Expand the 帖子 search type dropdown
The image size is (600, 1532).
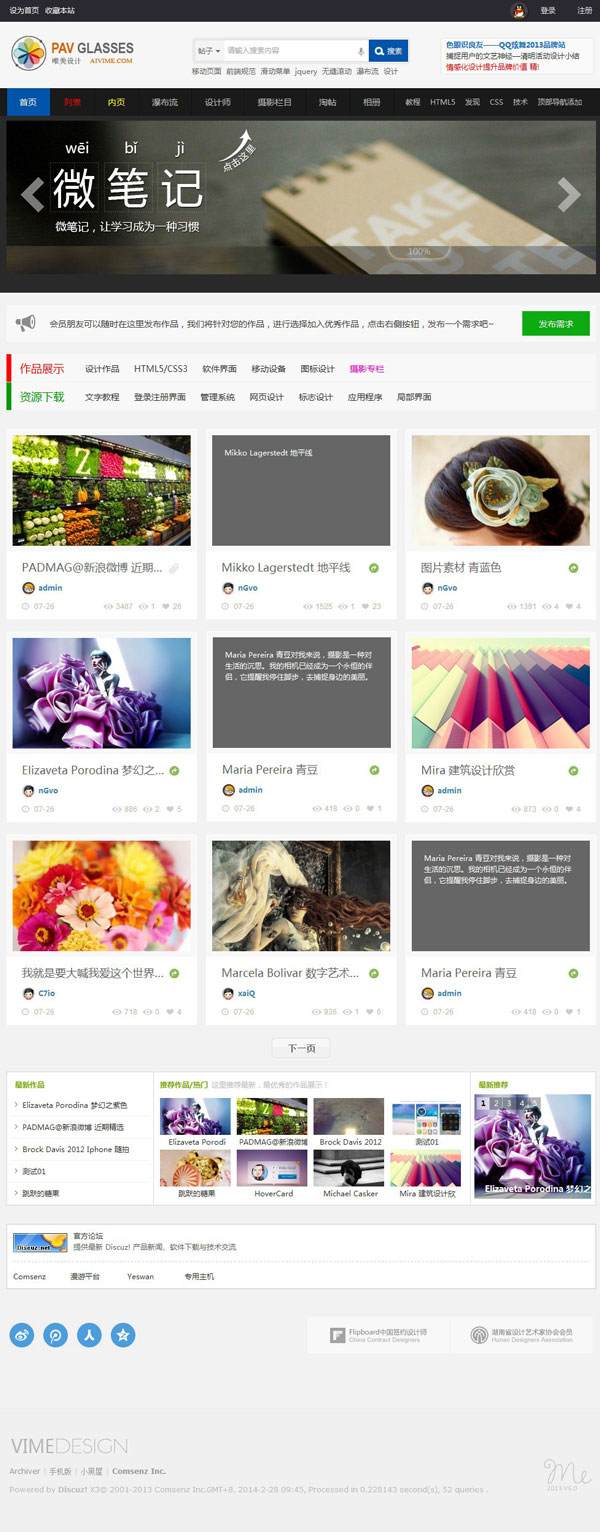click(208, 51)
